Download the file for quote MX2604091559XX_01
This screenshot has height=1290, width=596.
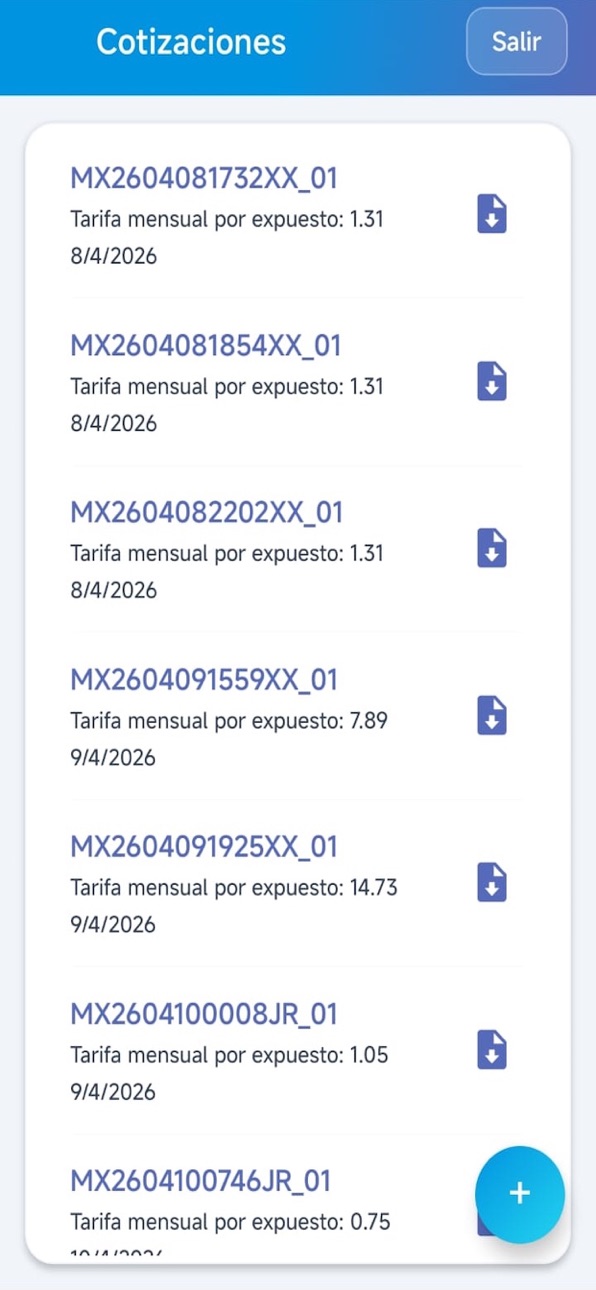[492, 716]
